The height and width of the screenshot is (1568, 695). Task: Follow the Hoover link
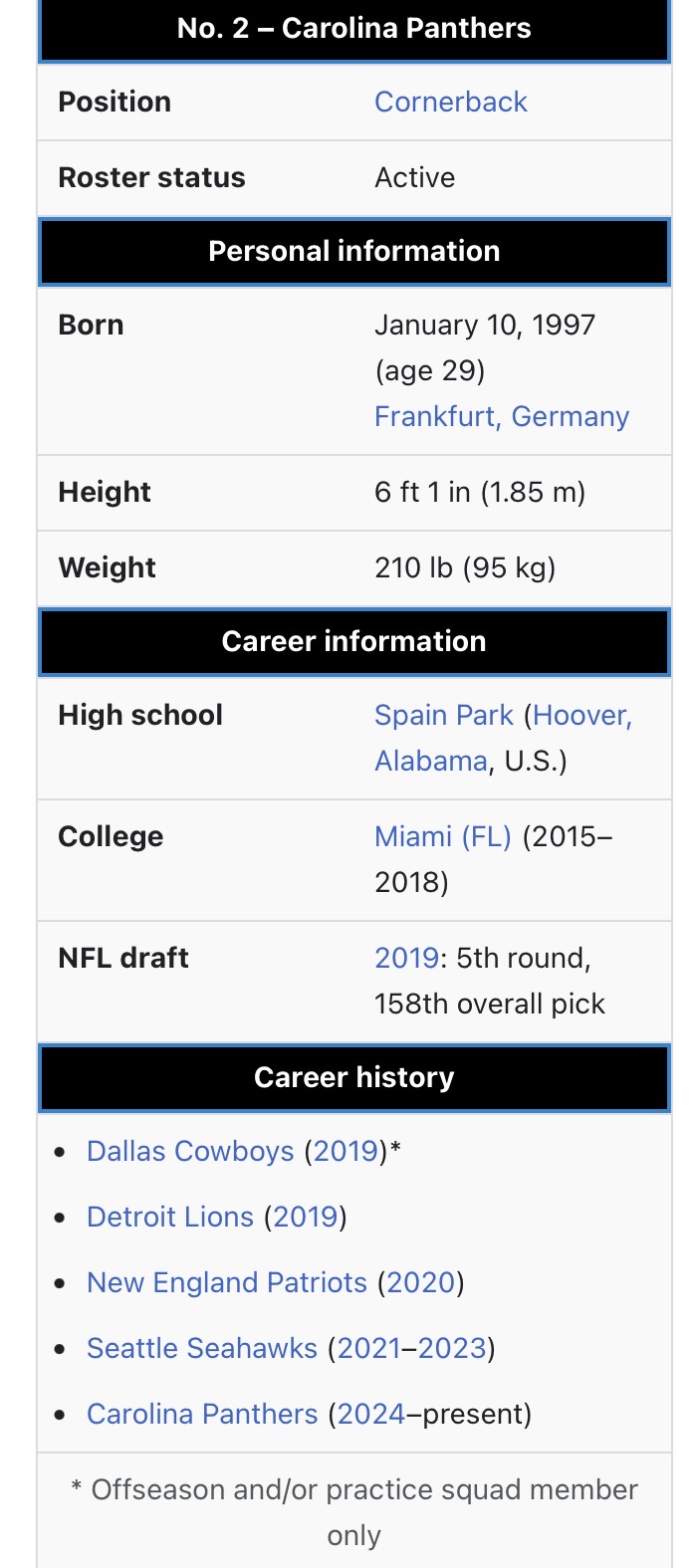point(581,715)
